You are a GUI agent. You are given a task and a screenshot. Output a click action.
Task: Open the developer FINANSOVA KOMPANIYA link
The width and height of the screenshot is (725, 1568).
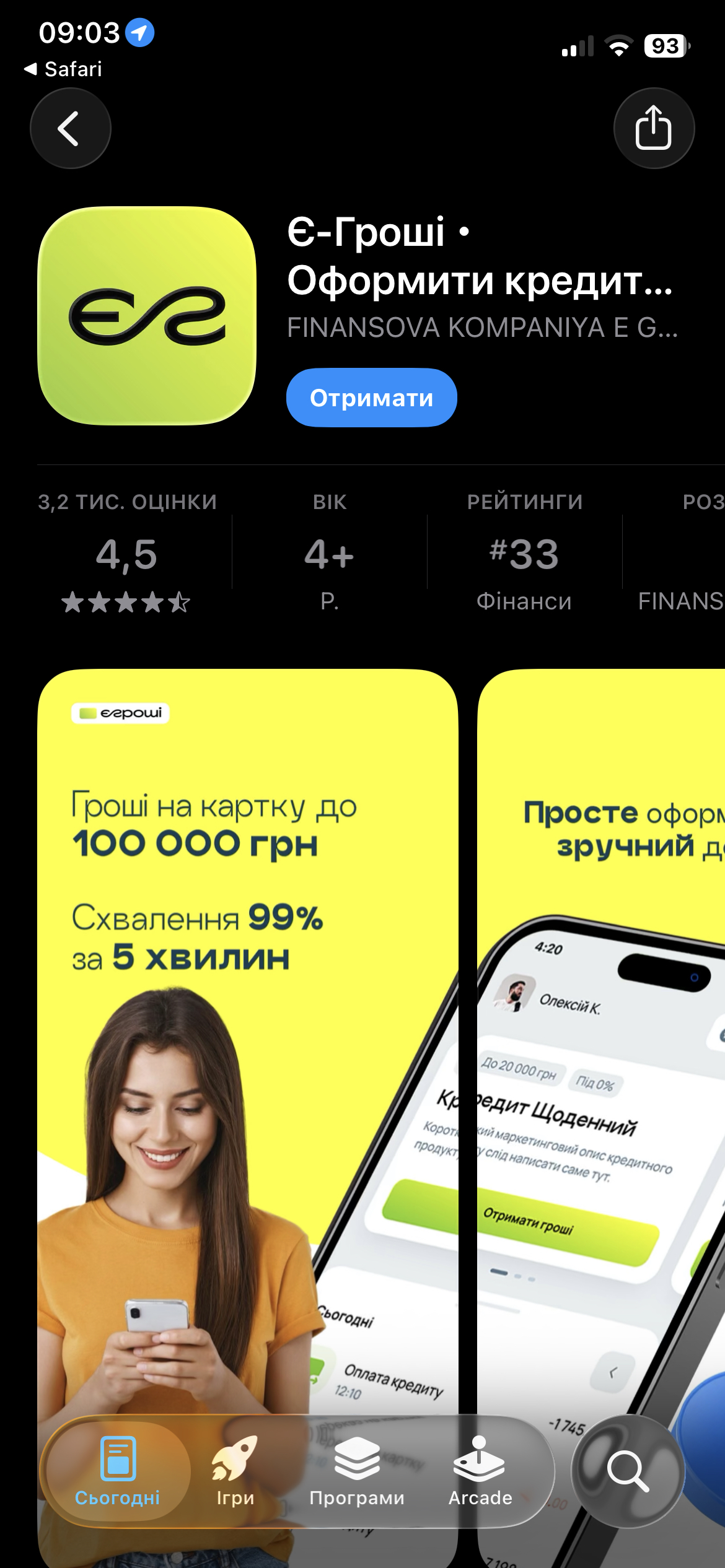tap(482, 327)
